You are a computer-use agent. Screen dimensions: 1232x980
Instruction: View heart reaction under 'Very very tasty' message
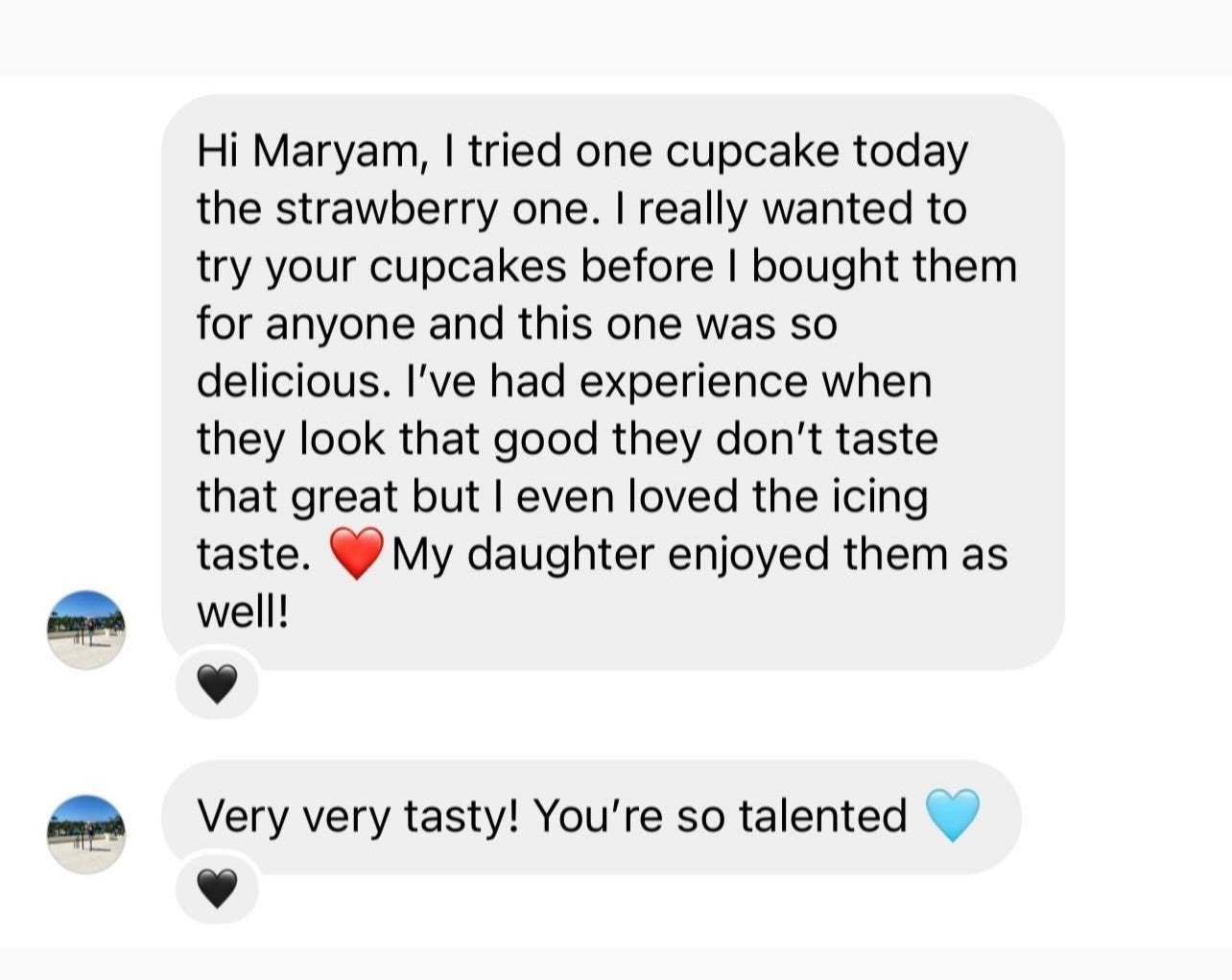pyautogui.click(x=217, y=888)
